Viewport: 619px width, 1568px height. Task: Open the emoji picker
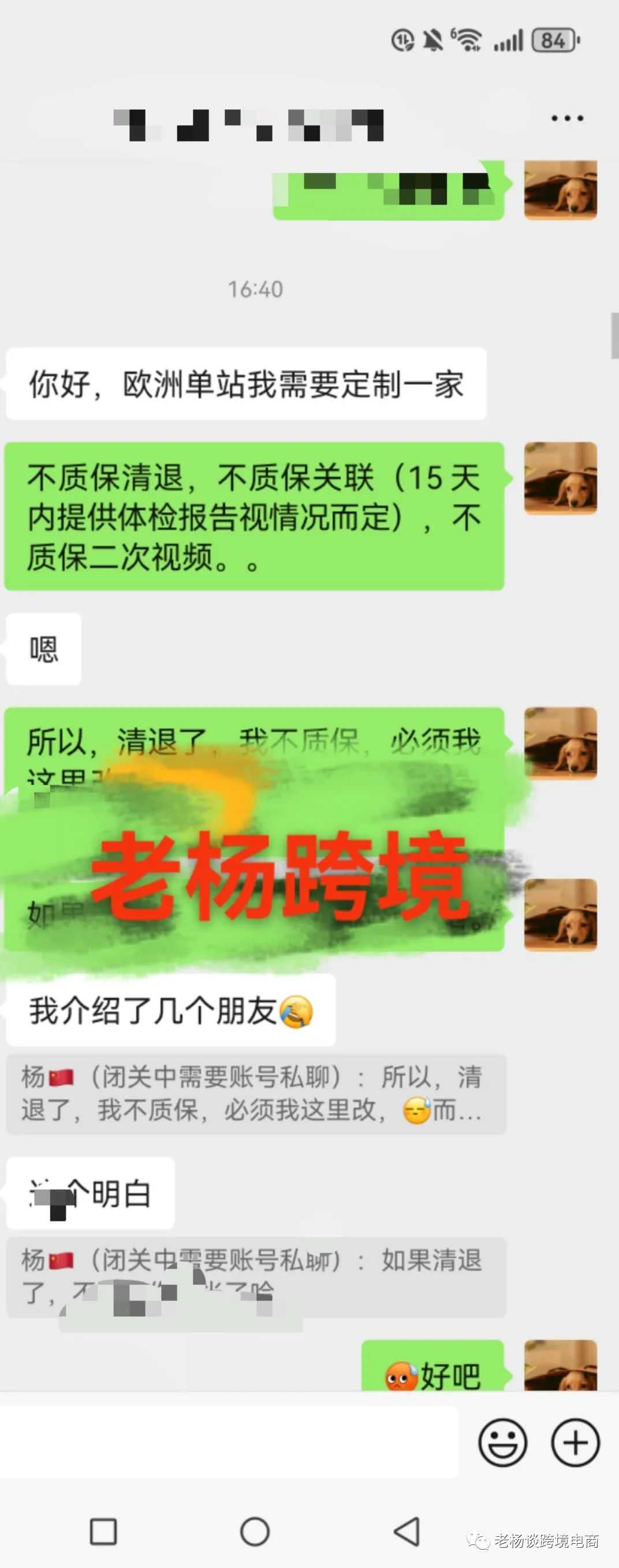[x=502, y=1442]
